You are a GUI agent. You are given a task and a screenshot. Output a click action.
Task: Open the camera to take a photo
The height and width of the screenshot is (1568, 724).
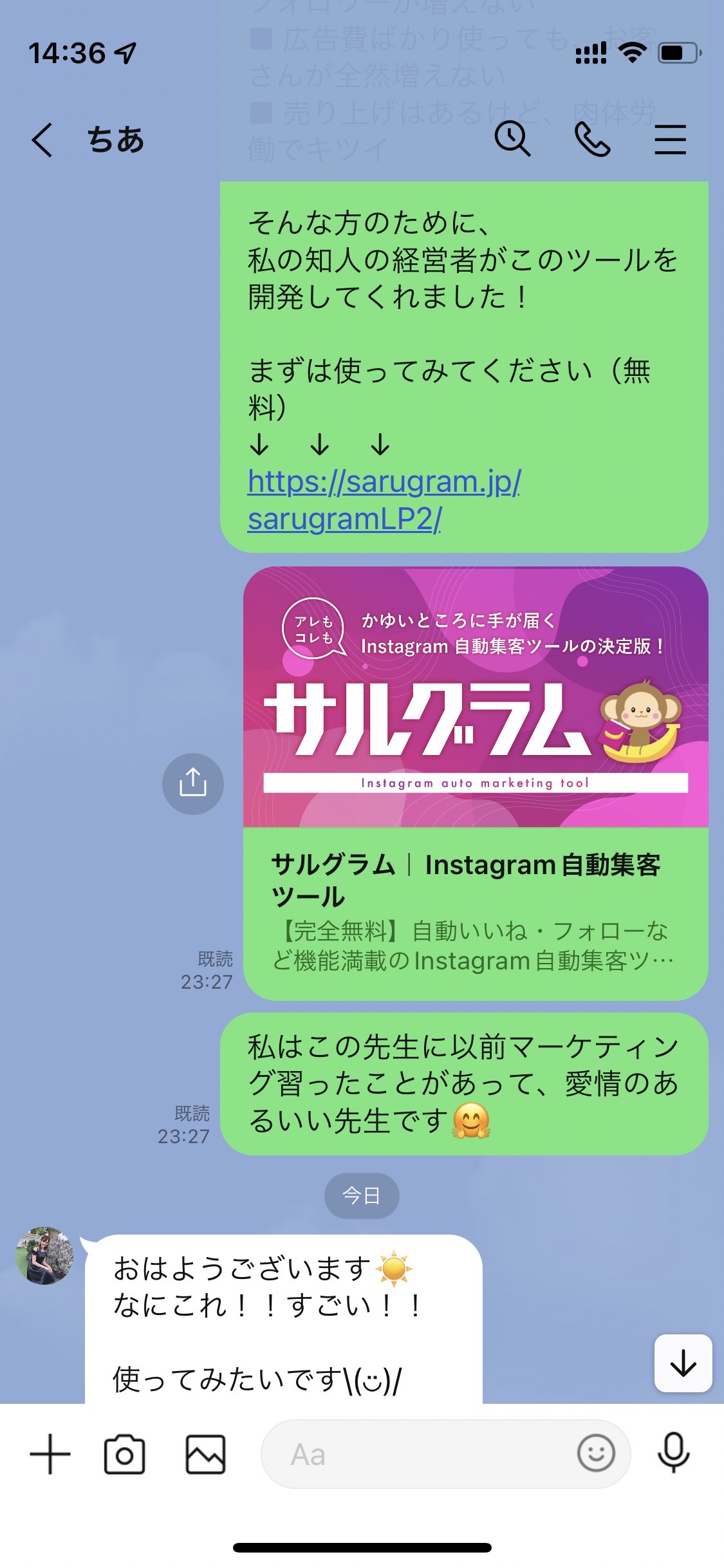click(124, 1454)
